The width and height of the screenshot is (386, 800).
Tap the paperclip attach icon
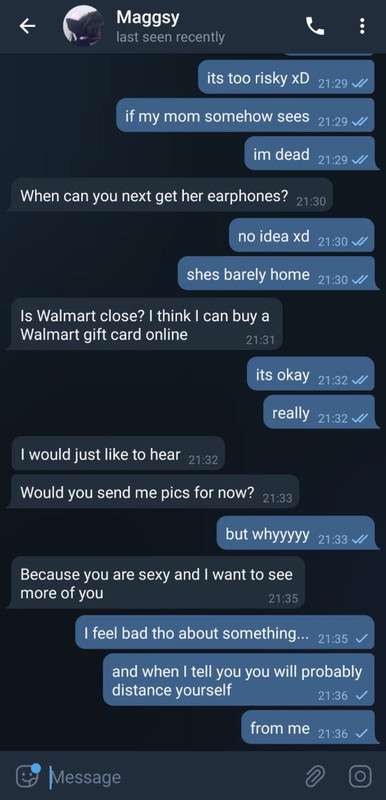tap(315, 777)
